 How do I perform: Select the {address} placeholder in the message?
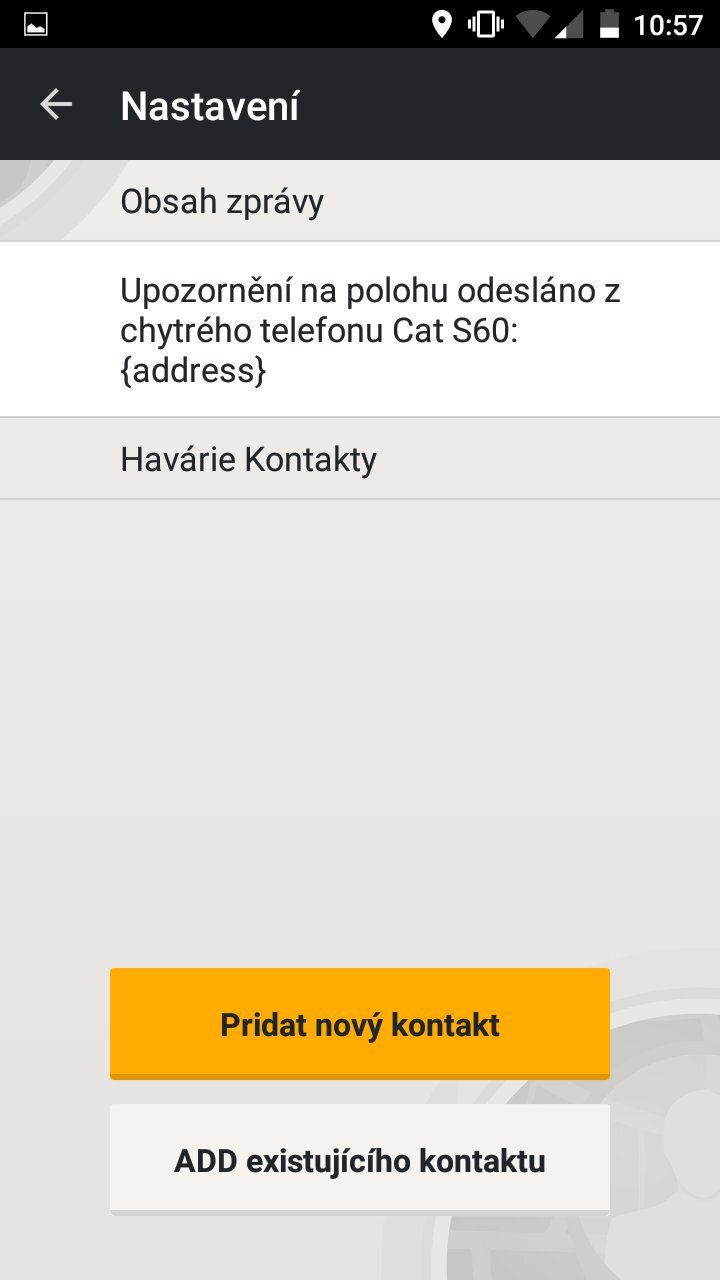194,369
